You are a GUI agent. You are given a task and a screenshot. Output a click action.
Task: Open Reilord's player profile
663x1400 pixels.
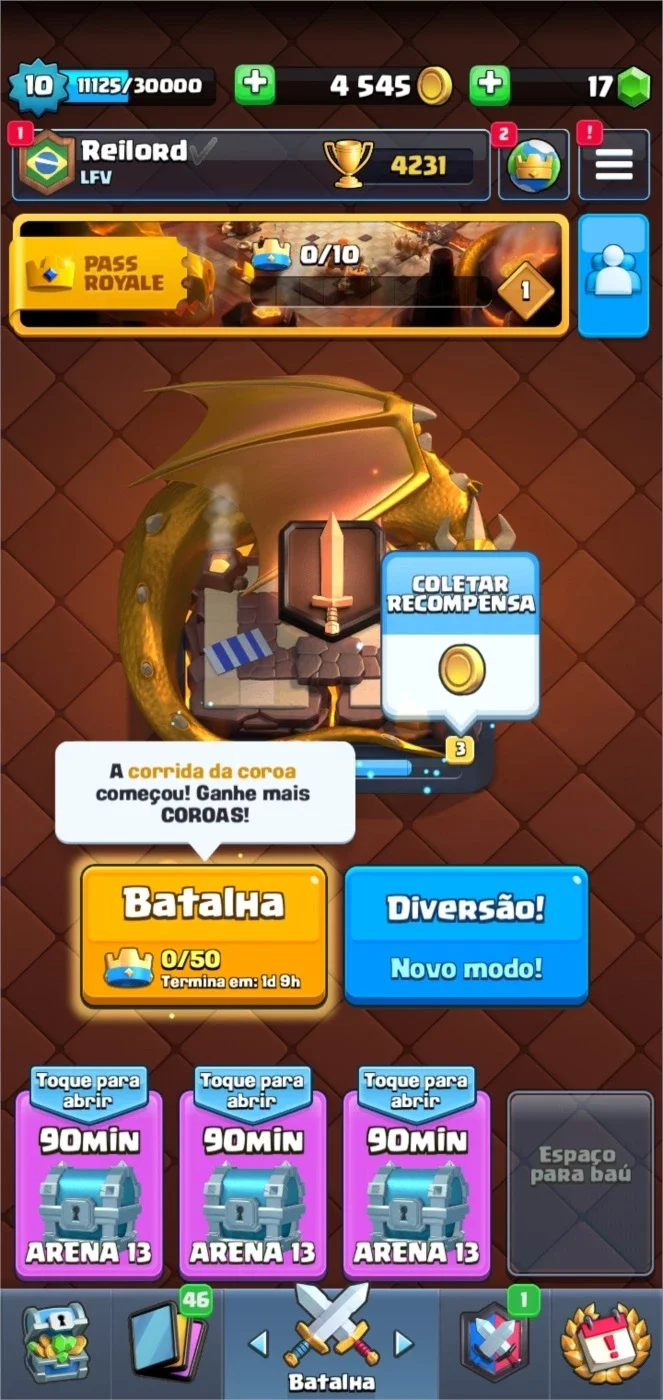click(252, 165)
